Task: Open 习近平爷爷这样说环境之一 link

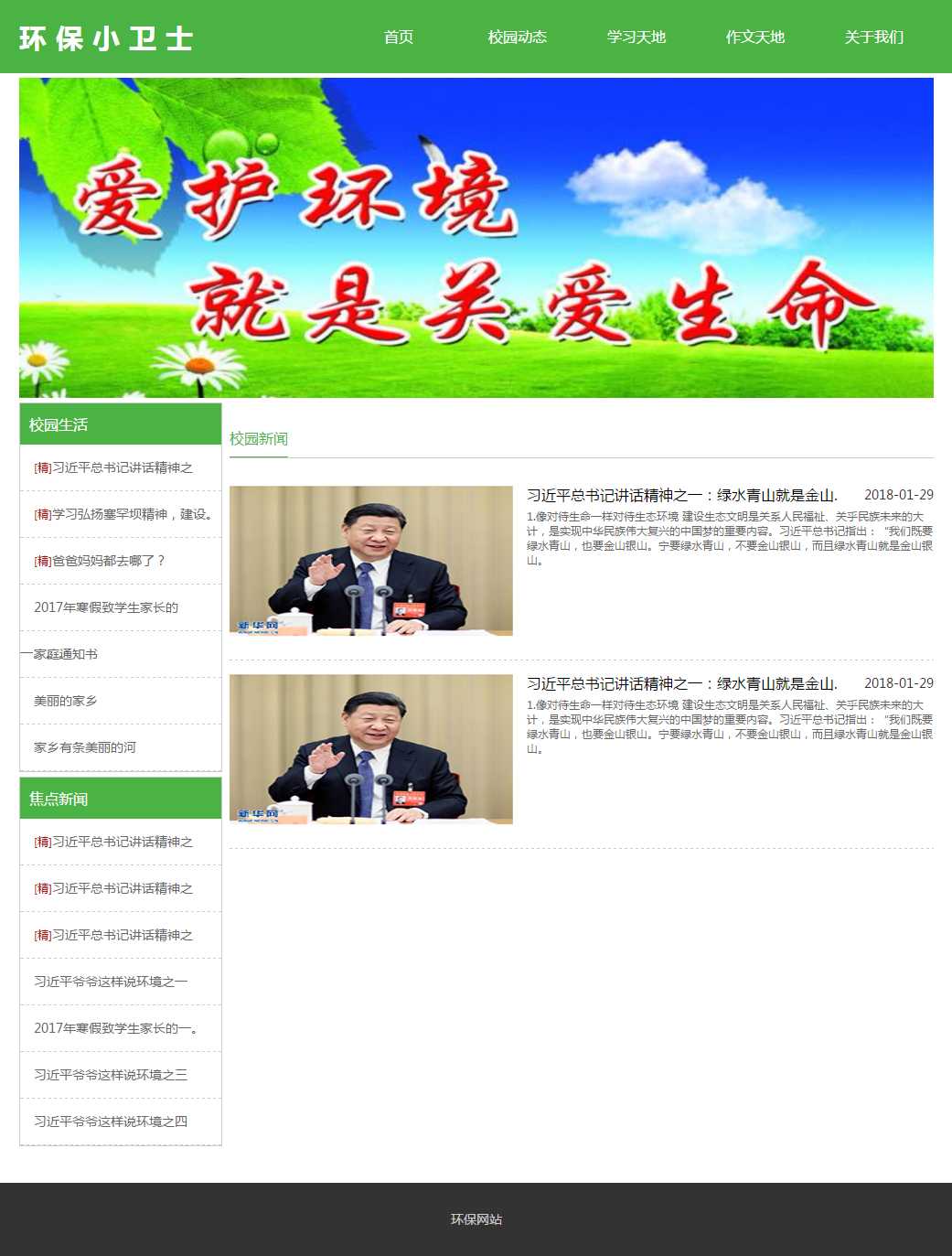Action: [x=111, y=982]
